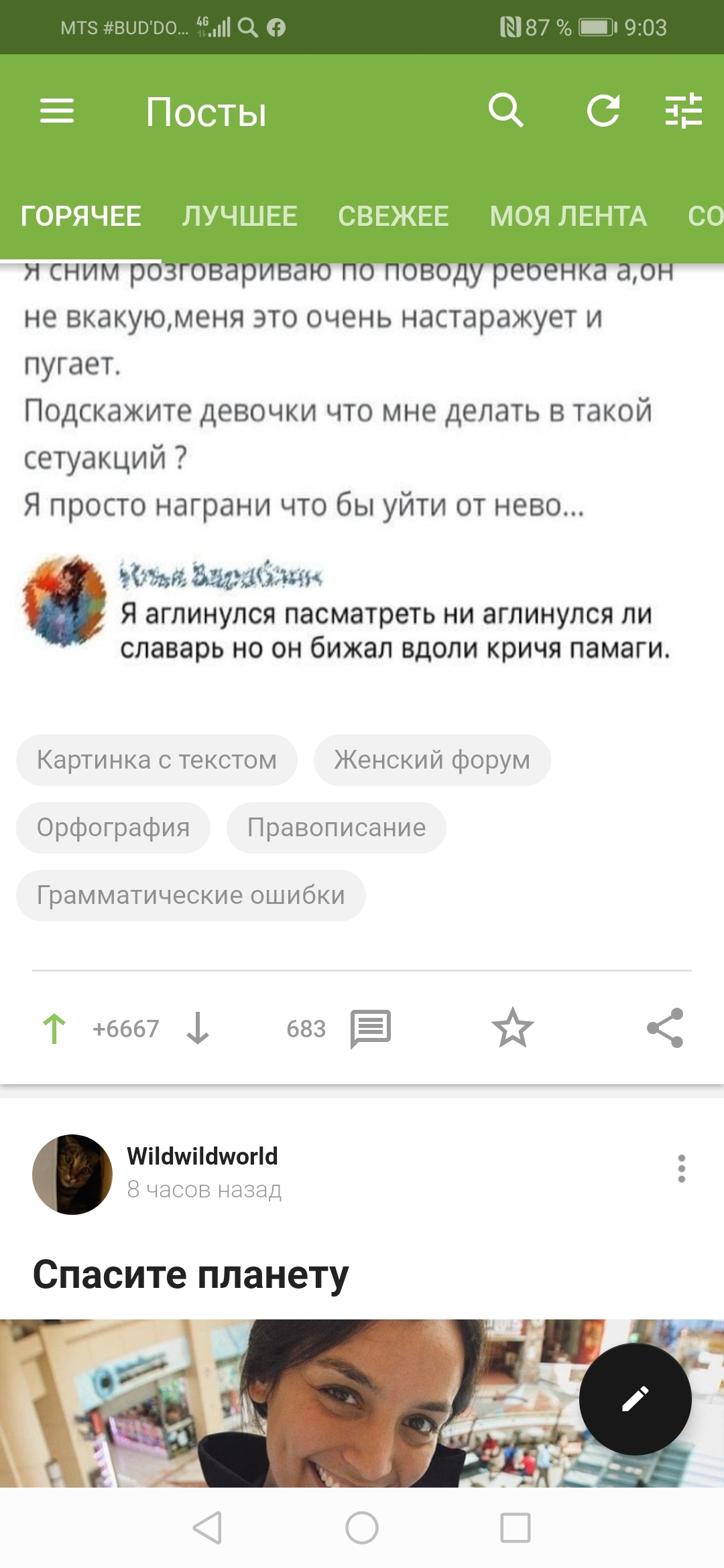Open the hamburger drawer menu
The image size is (724, 1568).
(x=57, y=111)
